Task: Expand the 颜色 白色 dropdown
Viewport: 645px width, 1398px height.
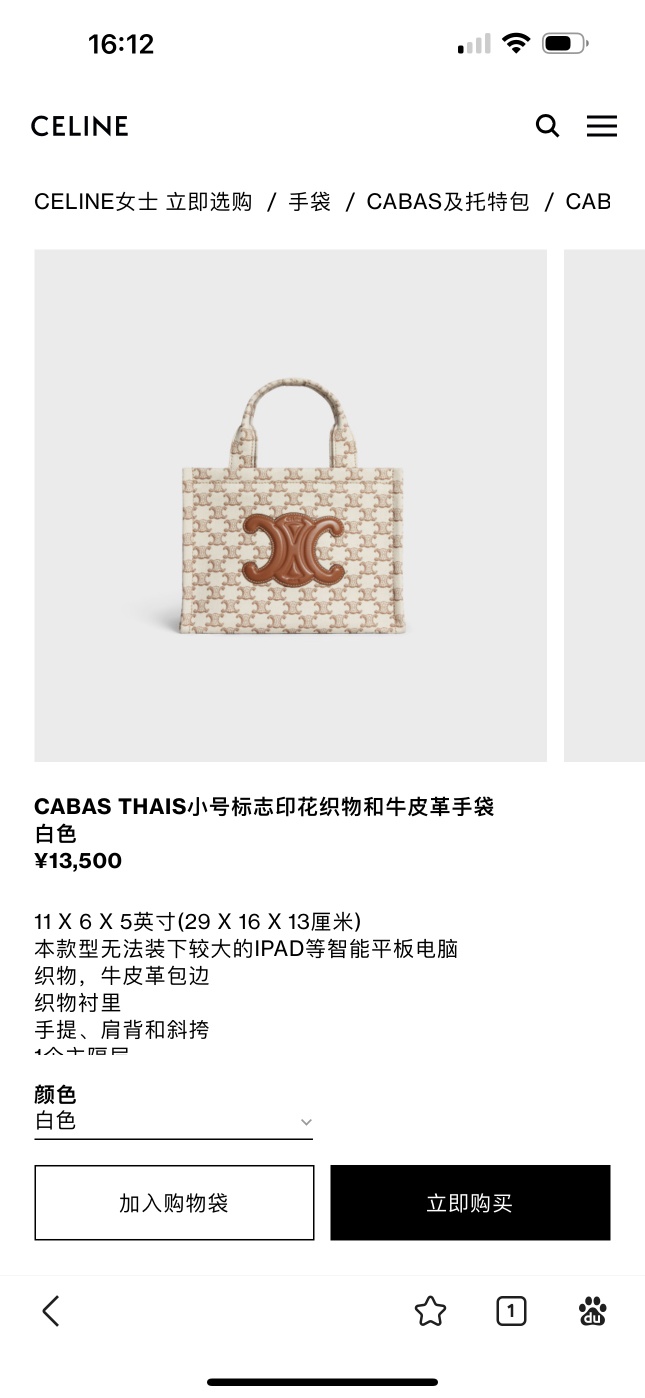Action: click(173, 1122)
